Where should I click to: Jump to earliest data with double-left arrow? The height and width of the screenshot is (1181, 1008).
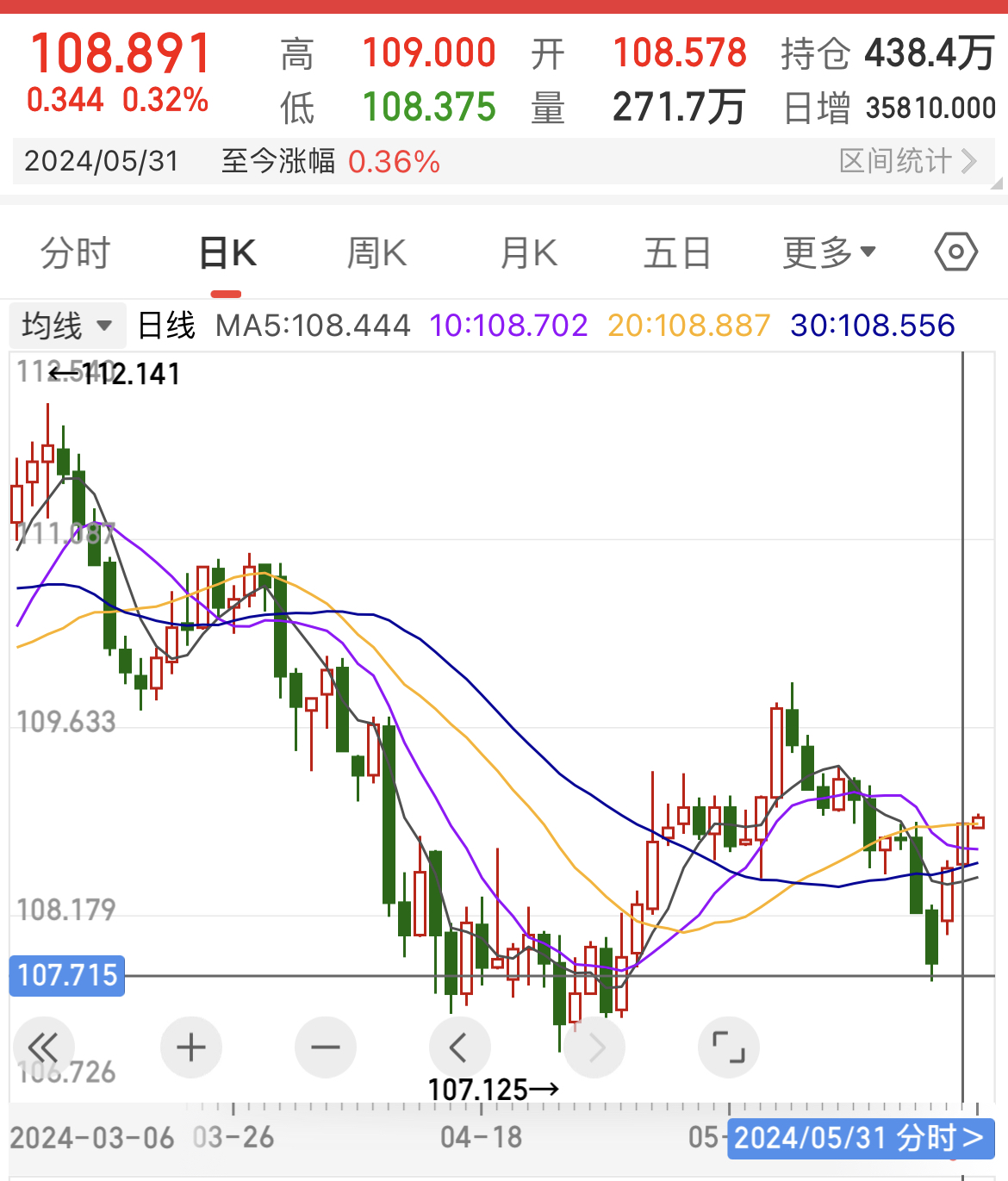pyautogui.click(x=43, y=1047)
